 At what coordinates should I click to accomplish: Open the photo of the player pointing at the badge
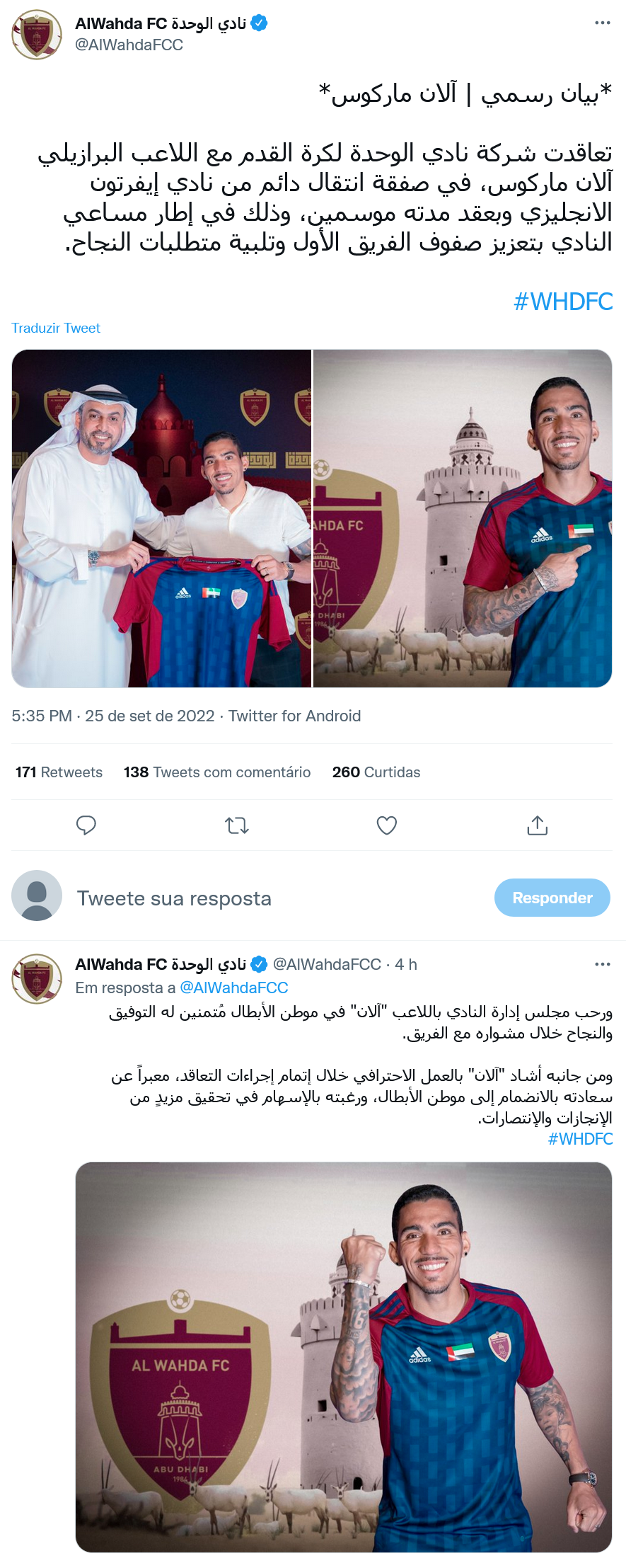[463, 518]
